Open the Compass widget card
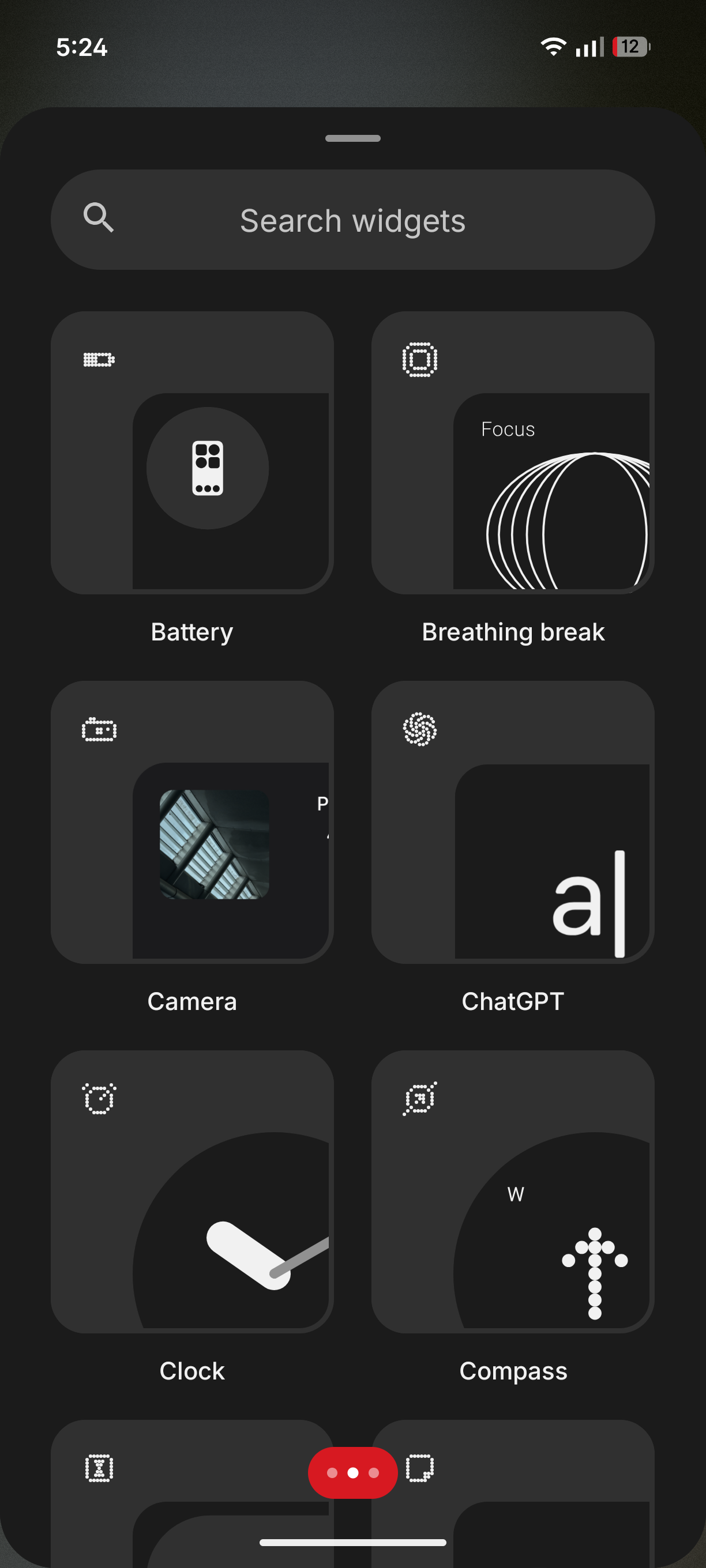The height and width of the screenshot is (1568, 706). (512, 1191)
